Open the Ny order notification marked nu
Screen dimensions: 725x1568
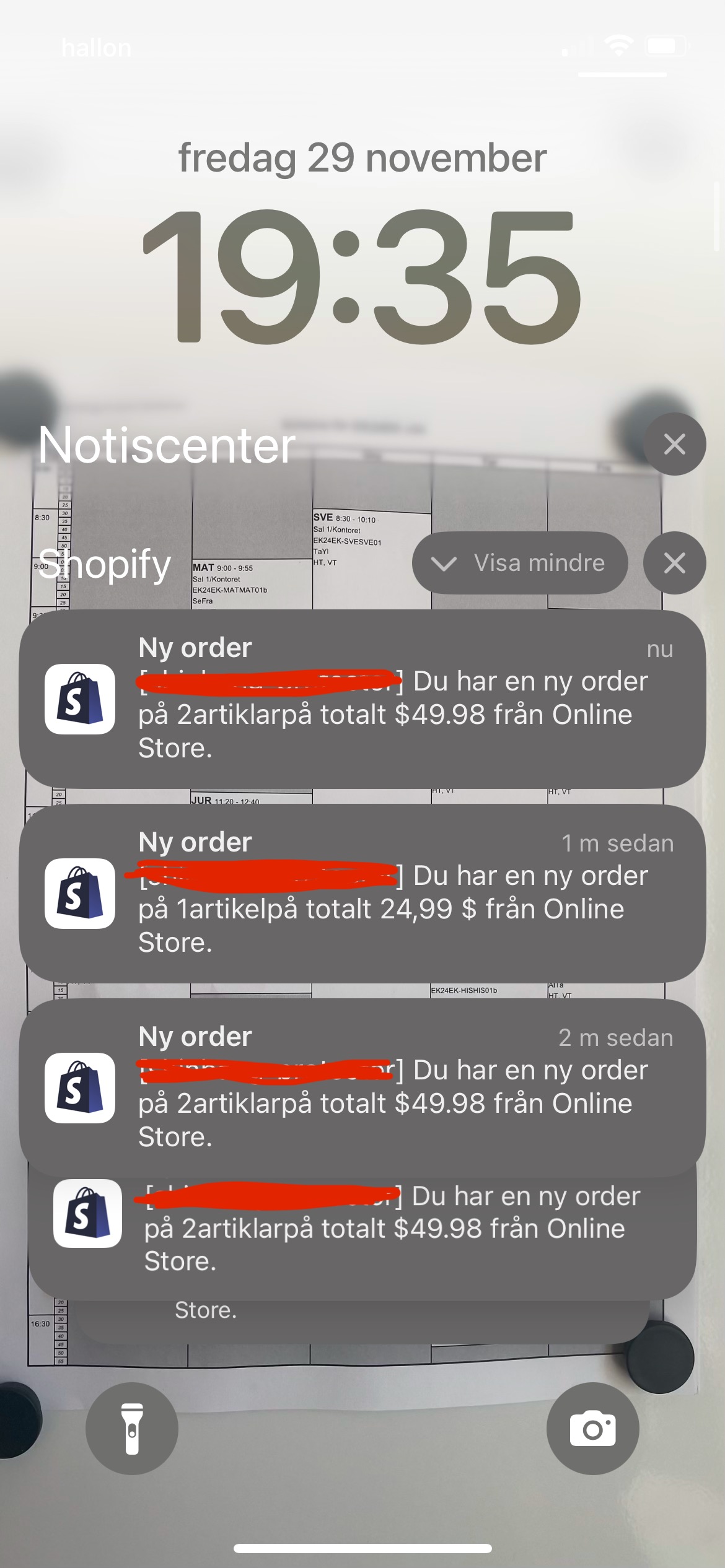coord(362,699)
